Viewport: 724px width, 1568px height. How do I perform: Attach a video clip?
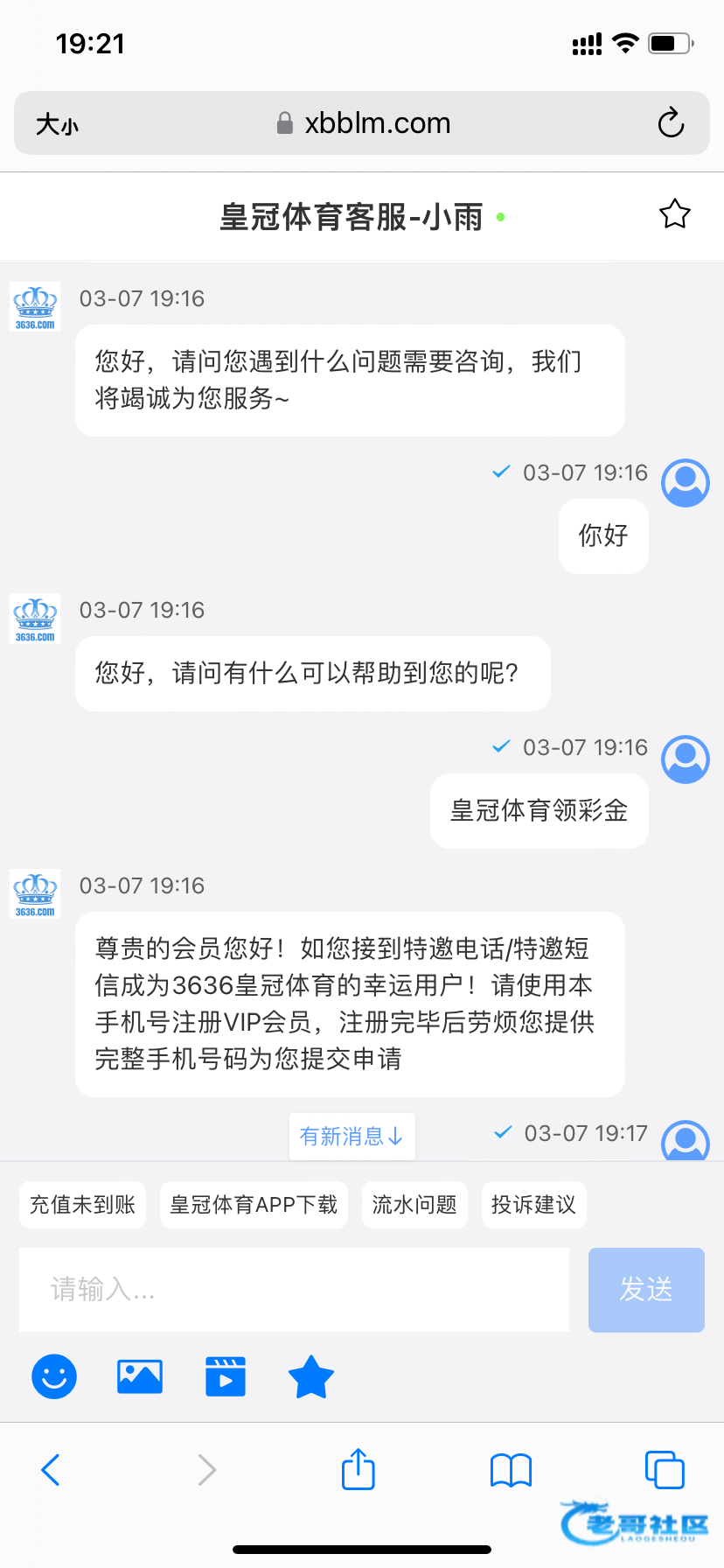pyautogui.click(x=226, y=1377)
